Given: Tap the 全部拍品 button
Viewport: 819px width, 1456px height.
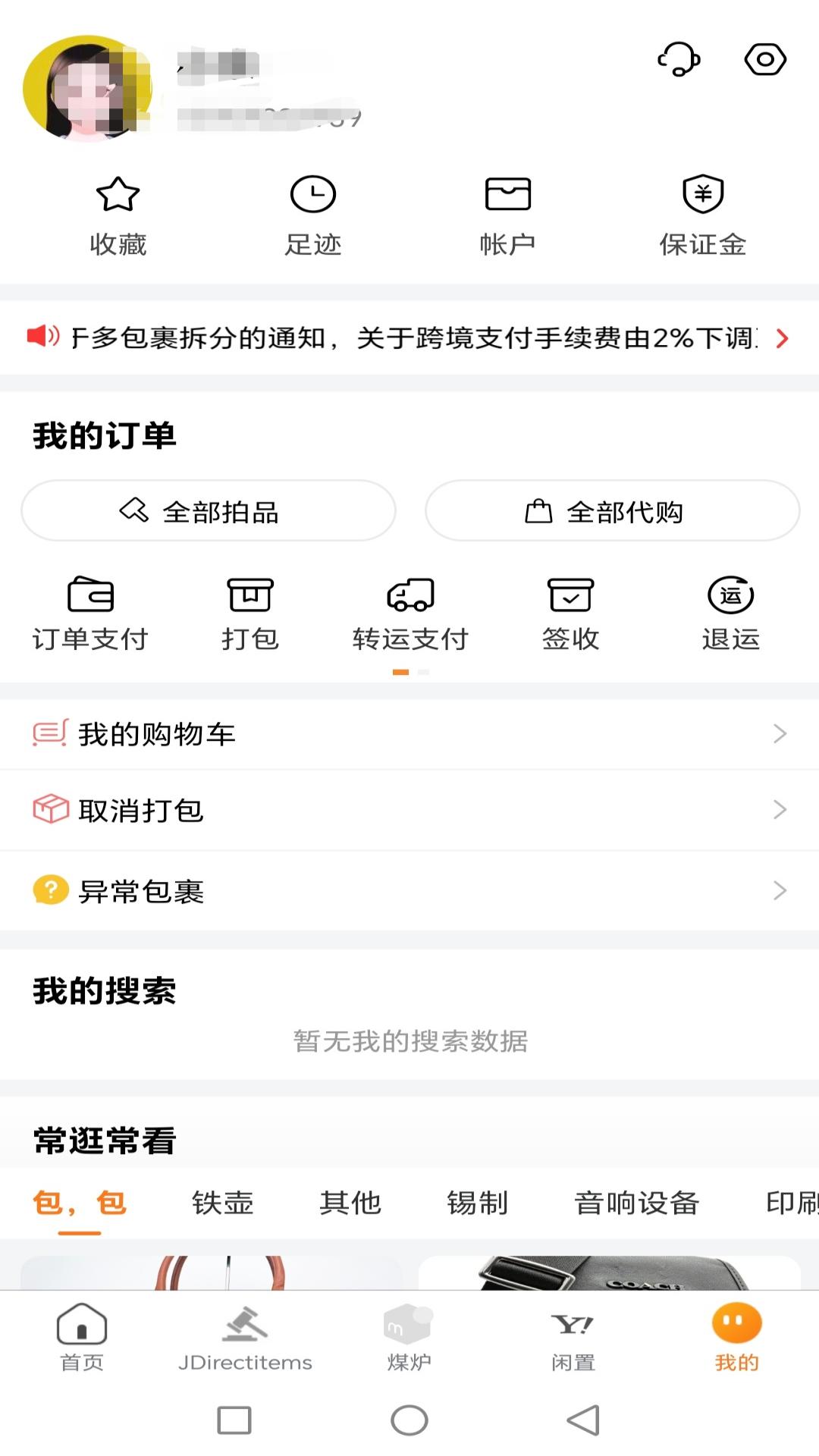Looking at the screenshot, I should [208, 510].
